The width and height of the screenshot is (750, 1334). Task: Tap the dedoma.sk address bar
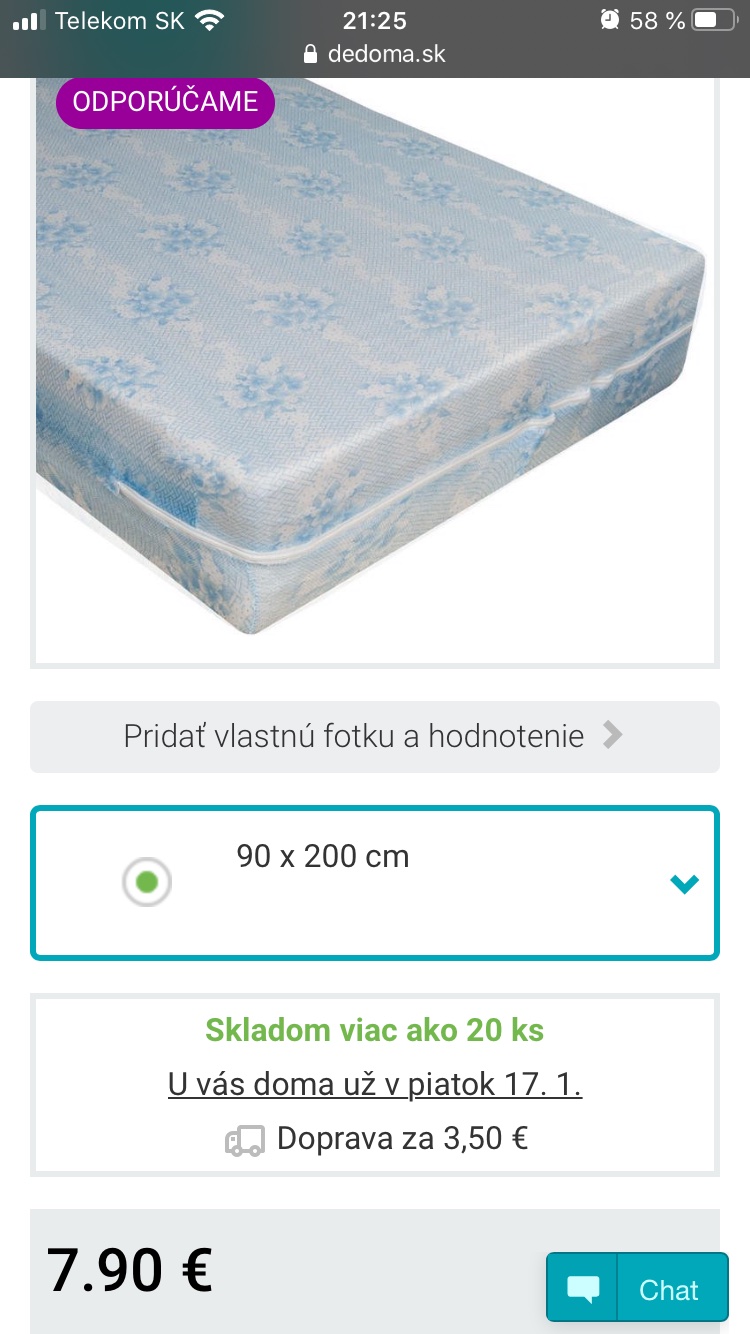pyautogui.click(x=375, y=53)
